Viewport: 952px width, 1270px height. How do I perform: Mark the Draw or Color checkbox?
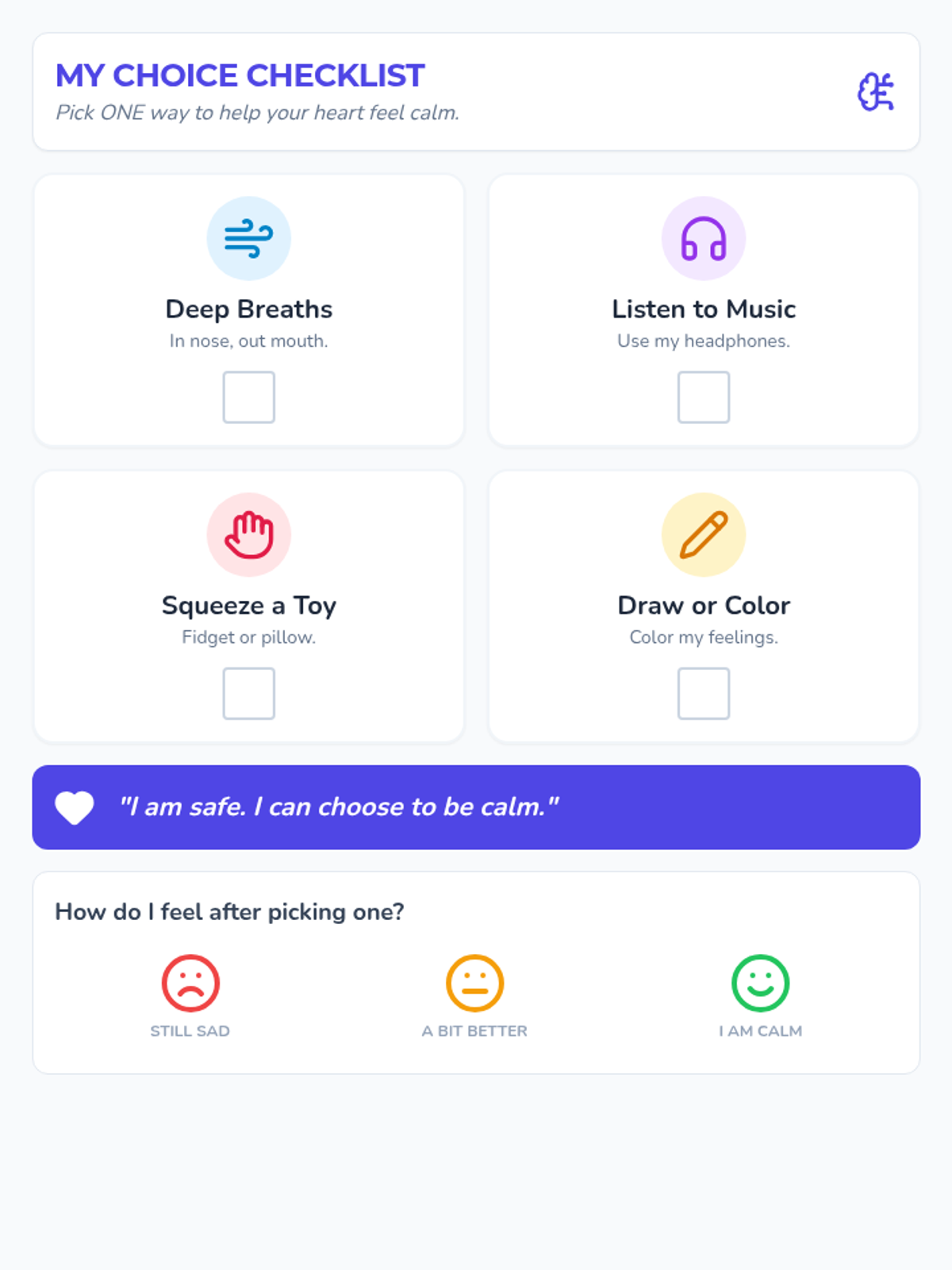(x=704, y=694)
